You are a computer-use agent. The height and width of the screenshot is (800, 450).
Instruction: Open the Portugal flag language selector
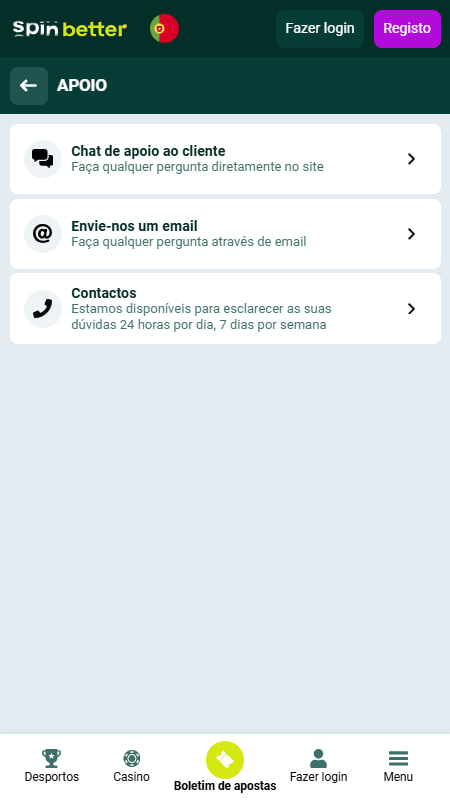point(164,29)
